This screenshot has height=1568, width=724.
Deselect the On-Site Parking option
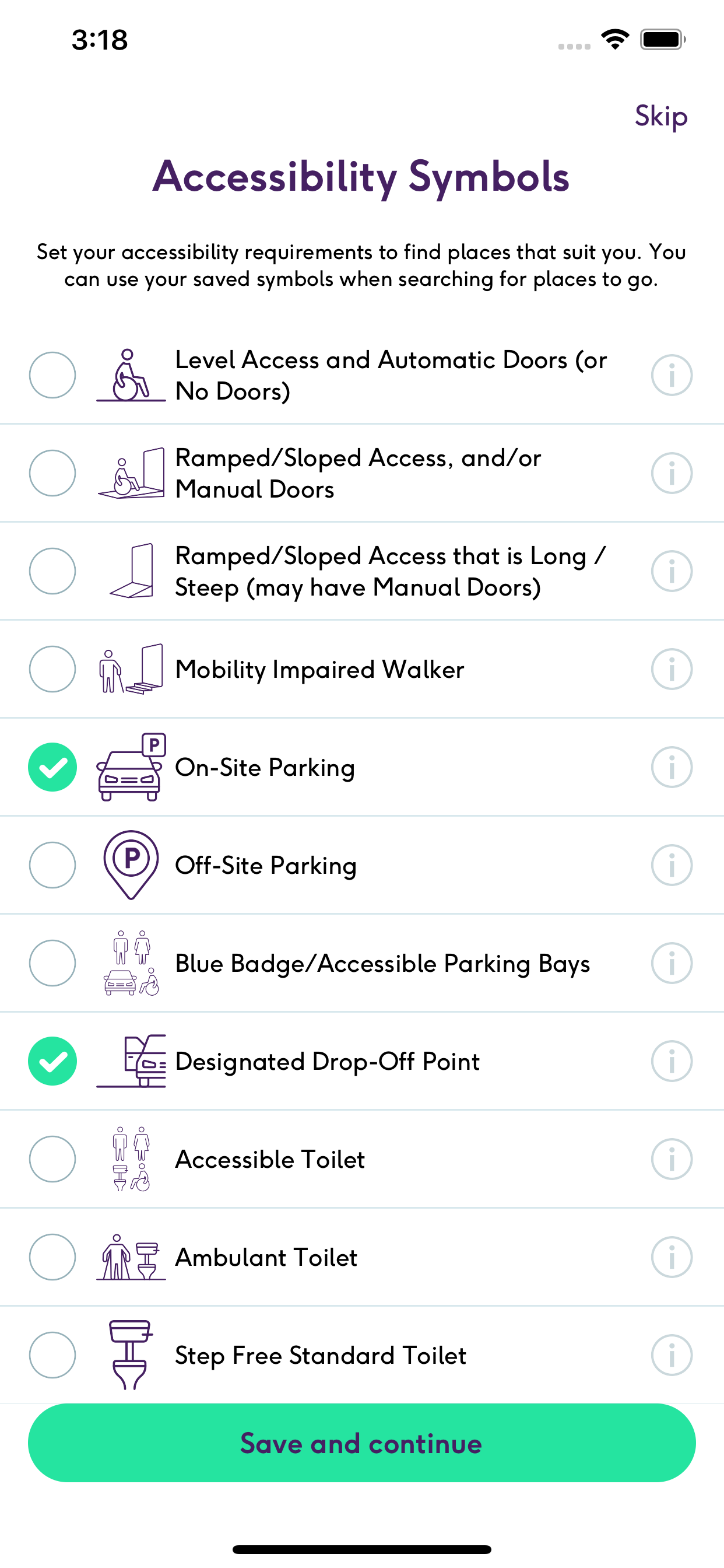coord(52,767)
